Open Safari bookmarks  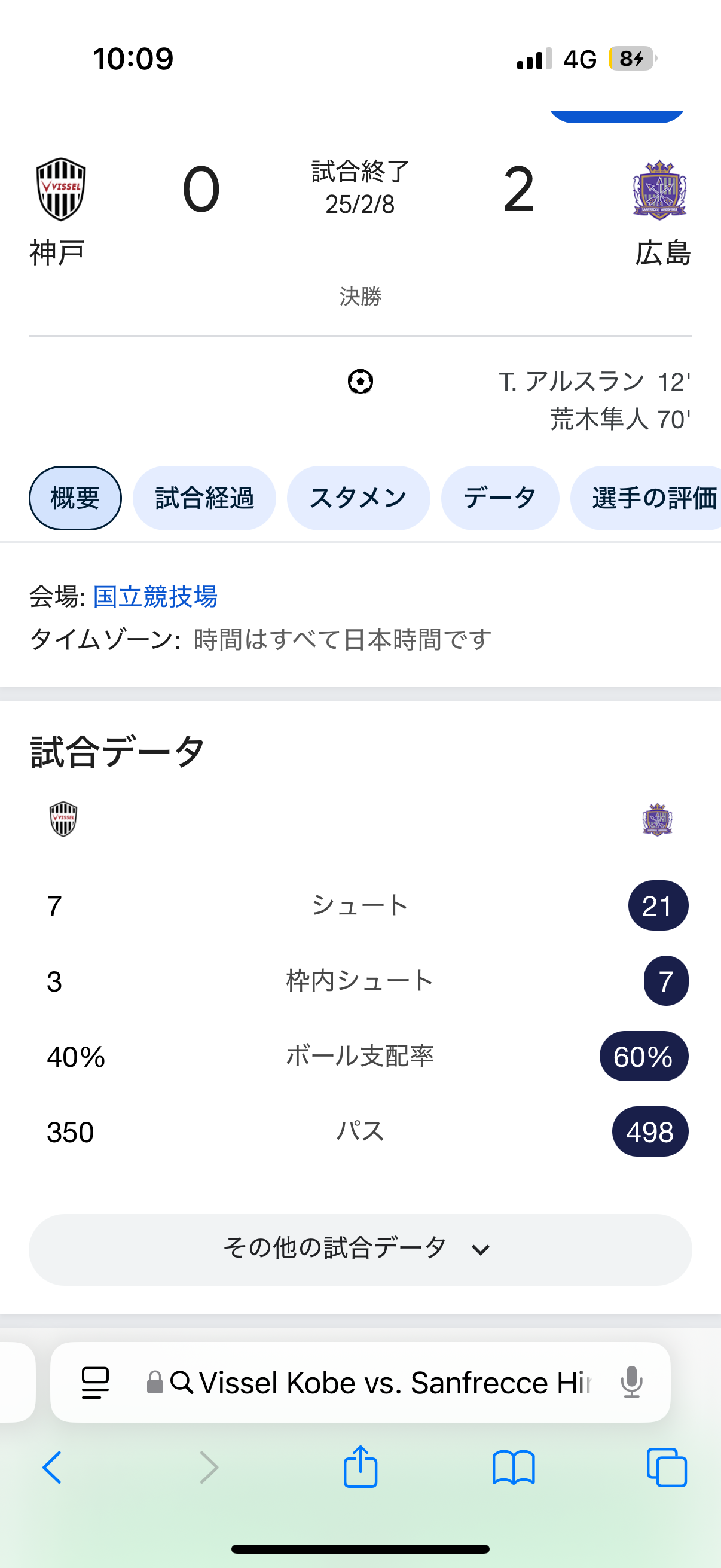point(514,1468)
